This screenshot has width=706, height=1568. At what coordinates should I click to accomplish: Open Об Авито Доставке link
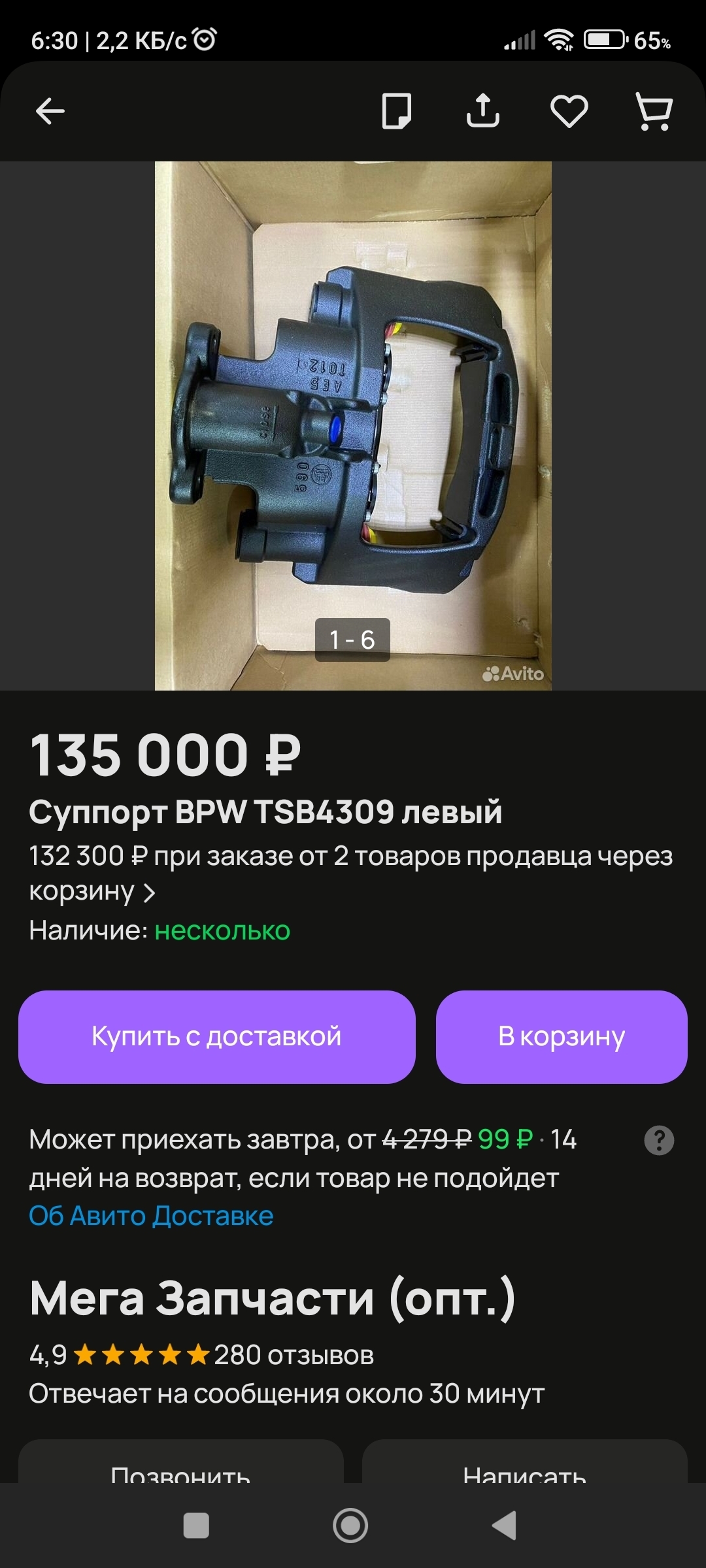click(151, 1216)
